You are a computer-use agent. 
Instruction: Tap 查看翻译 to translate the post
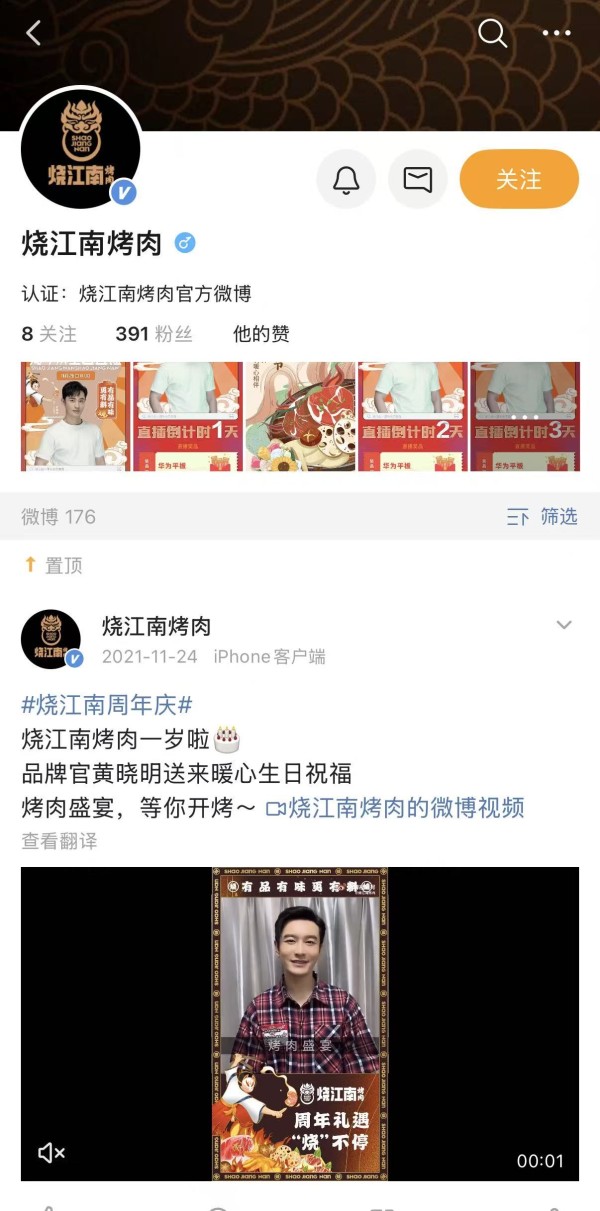point(59,841)
